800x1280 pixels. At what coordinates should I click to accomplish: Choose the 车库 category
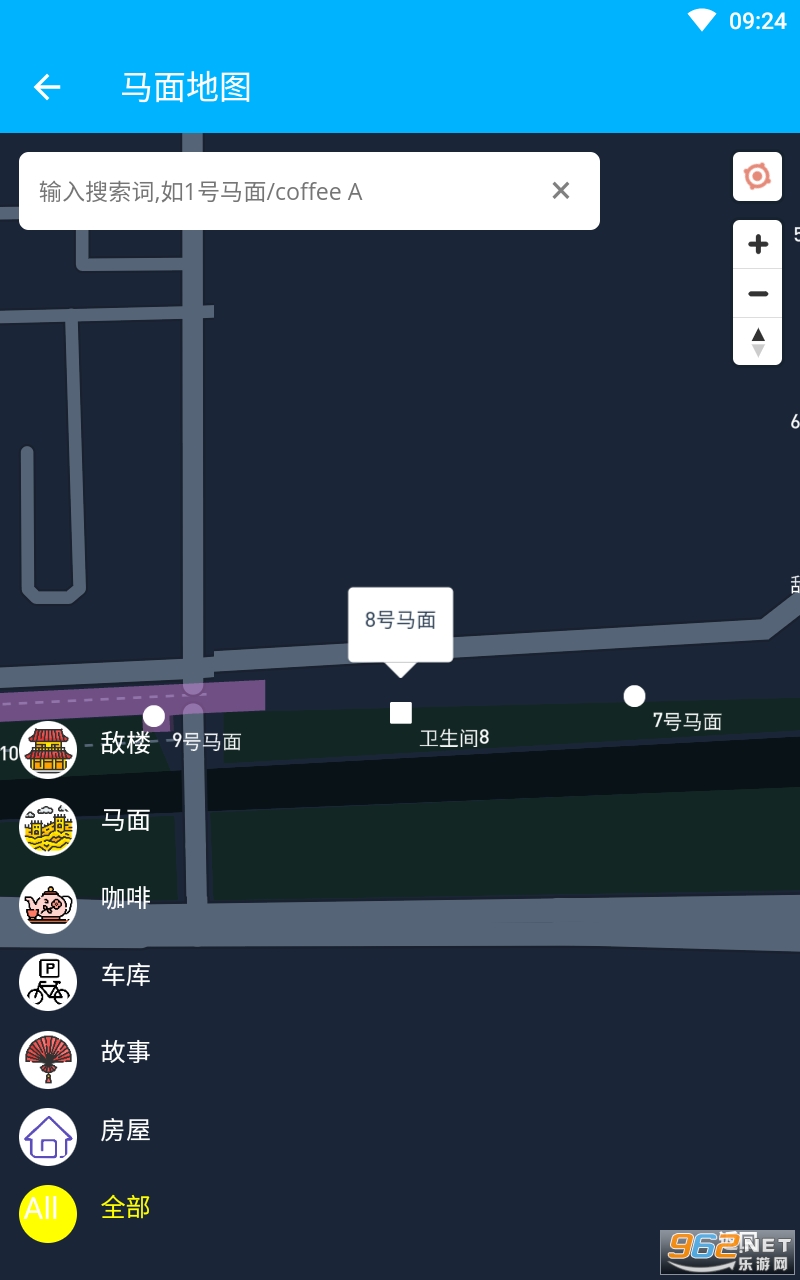click(x=48, y=981)
